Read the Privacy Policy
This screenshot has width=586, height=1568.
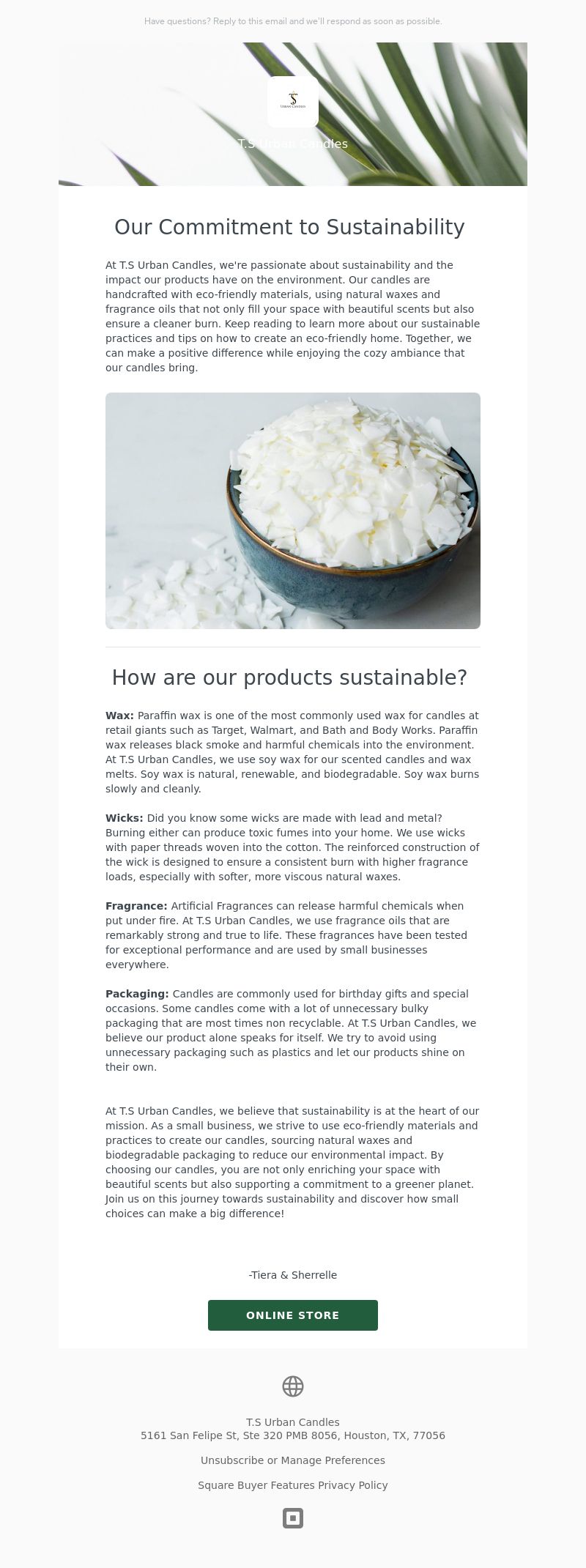click(x=353, y=1485)
